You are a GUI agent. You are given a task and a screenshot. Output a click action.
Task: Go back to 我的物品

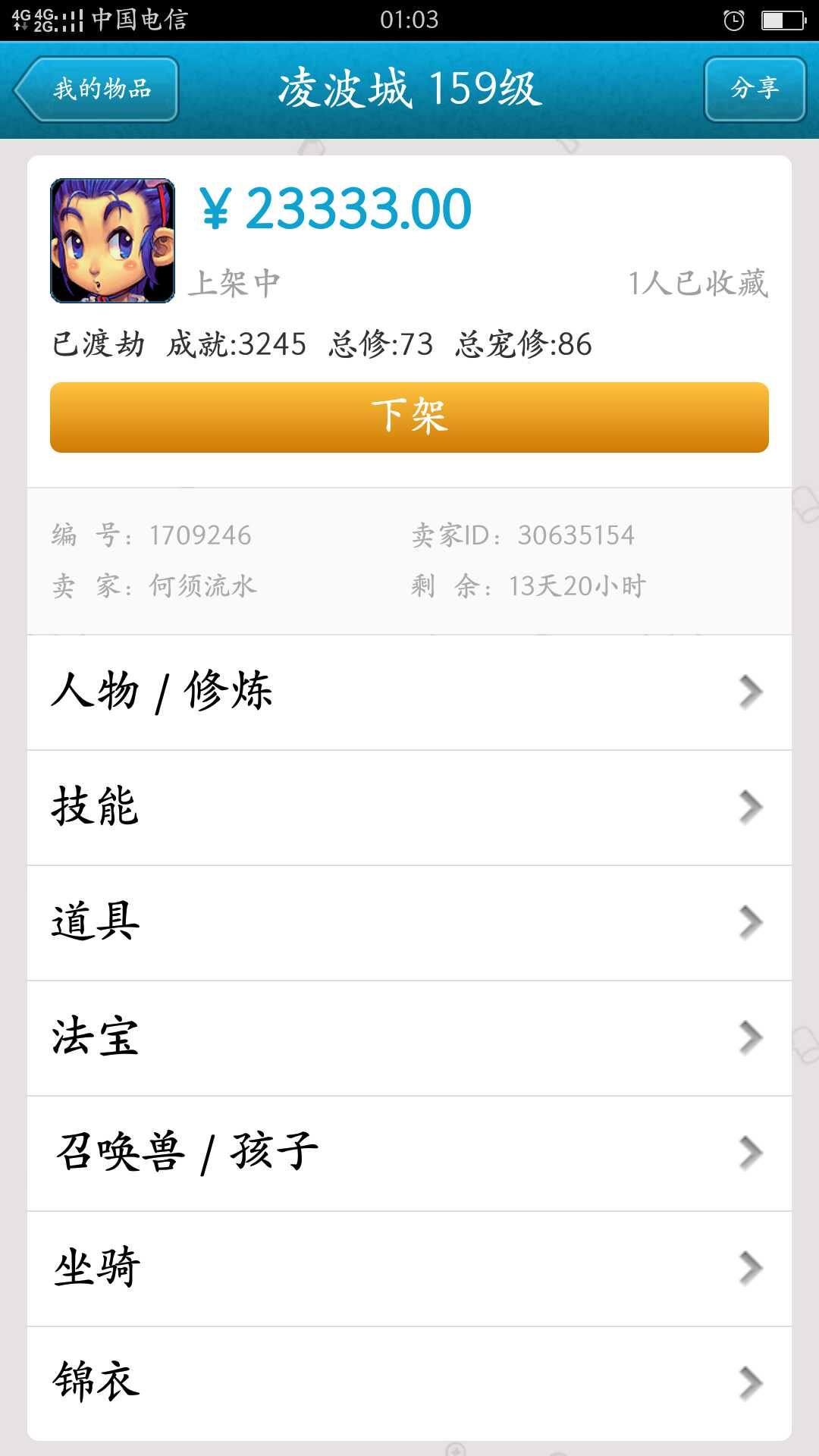[x=96, y=89]
